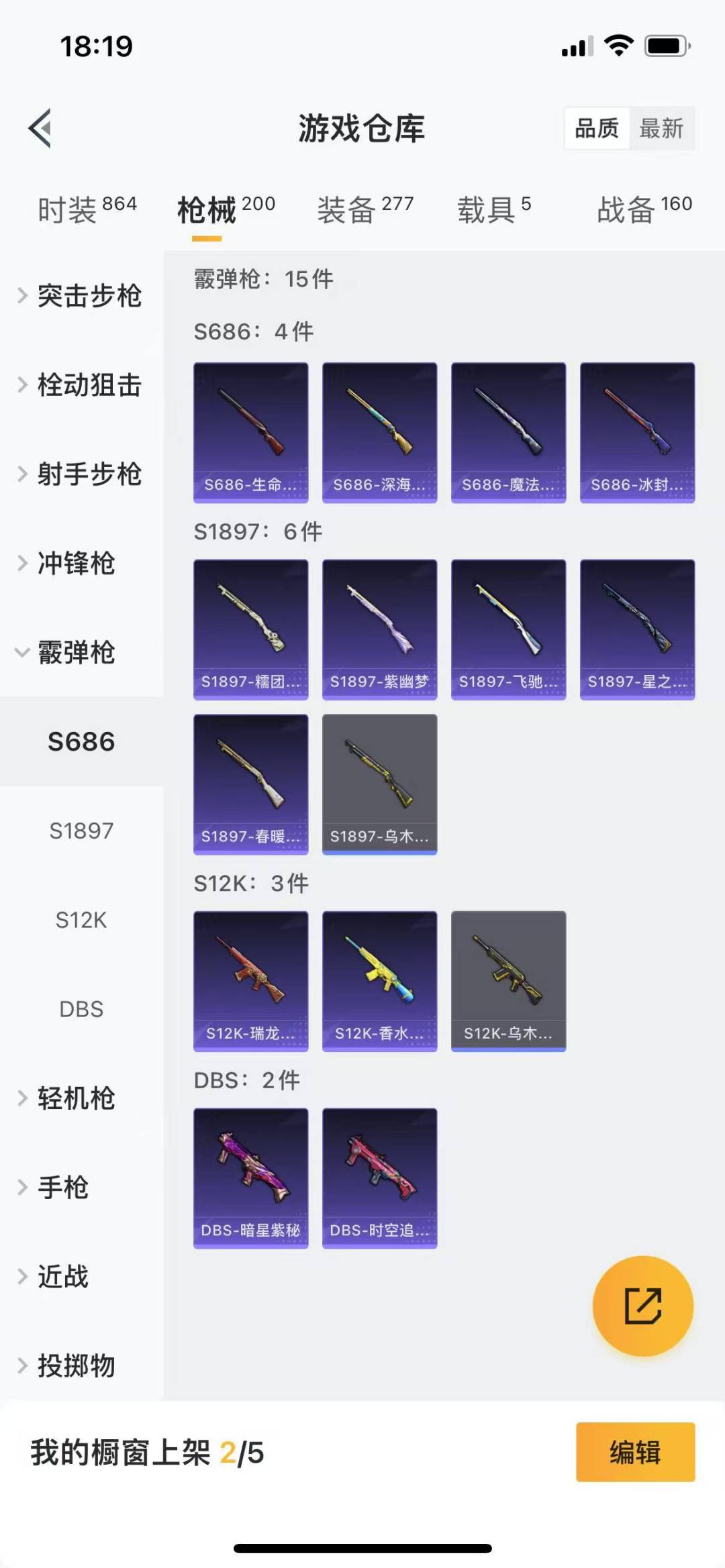Open the S686-深海 skin tile
The image size is (725, 1568).
[379, 433]
